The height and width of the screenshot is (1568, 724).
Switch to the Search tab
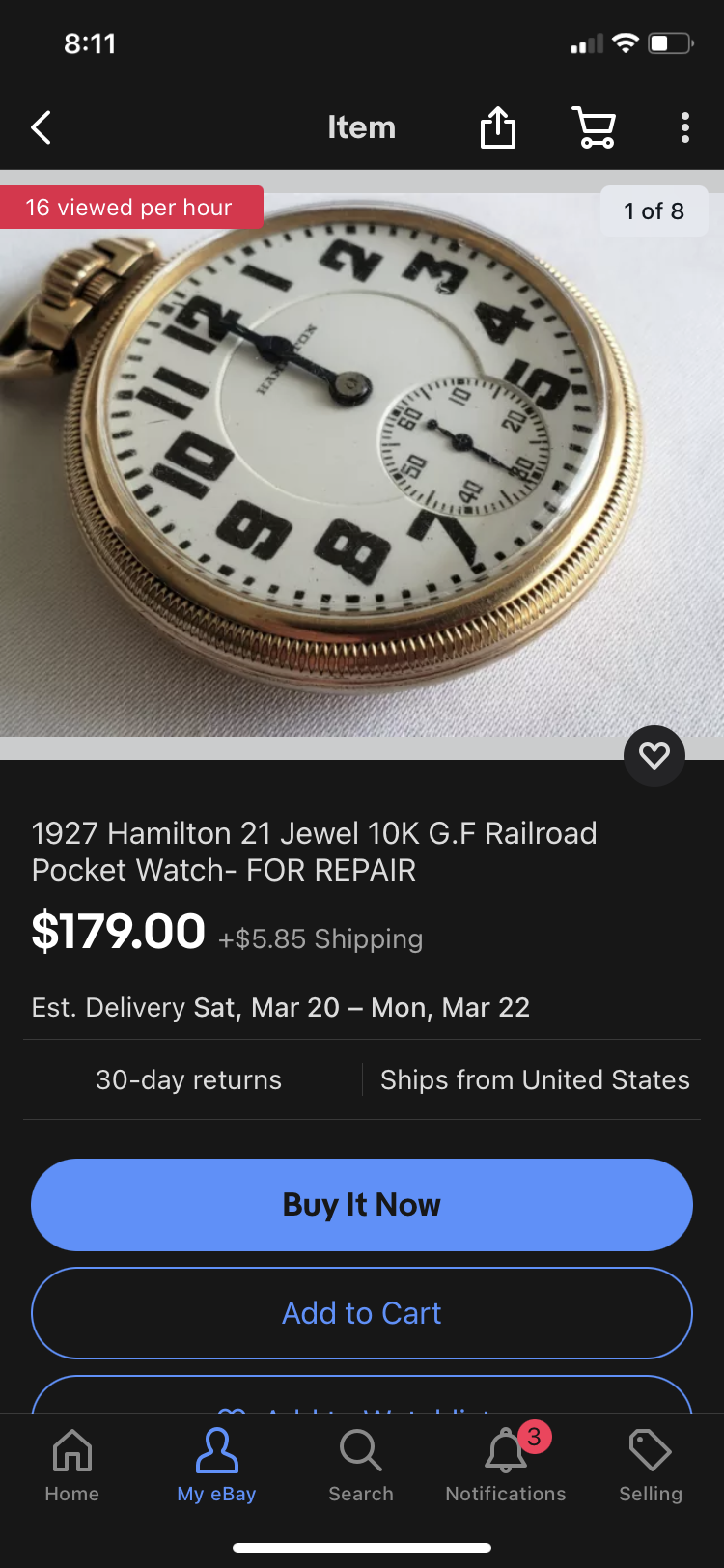pos(361,1466)
